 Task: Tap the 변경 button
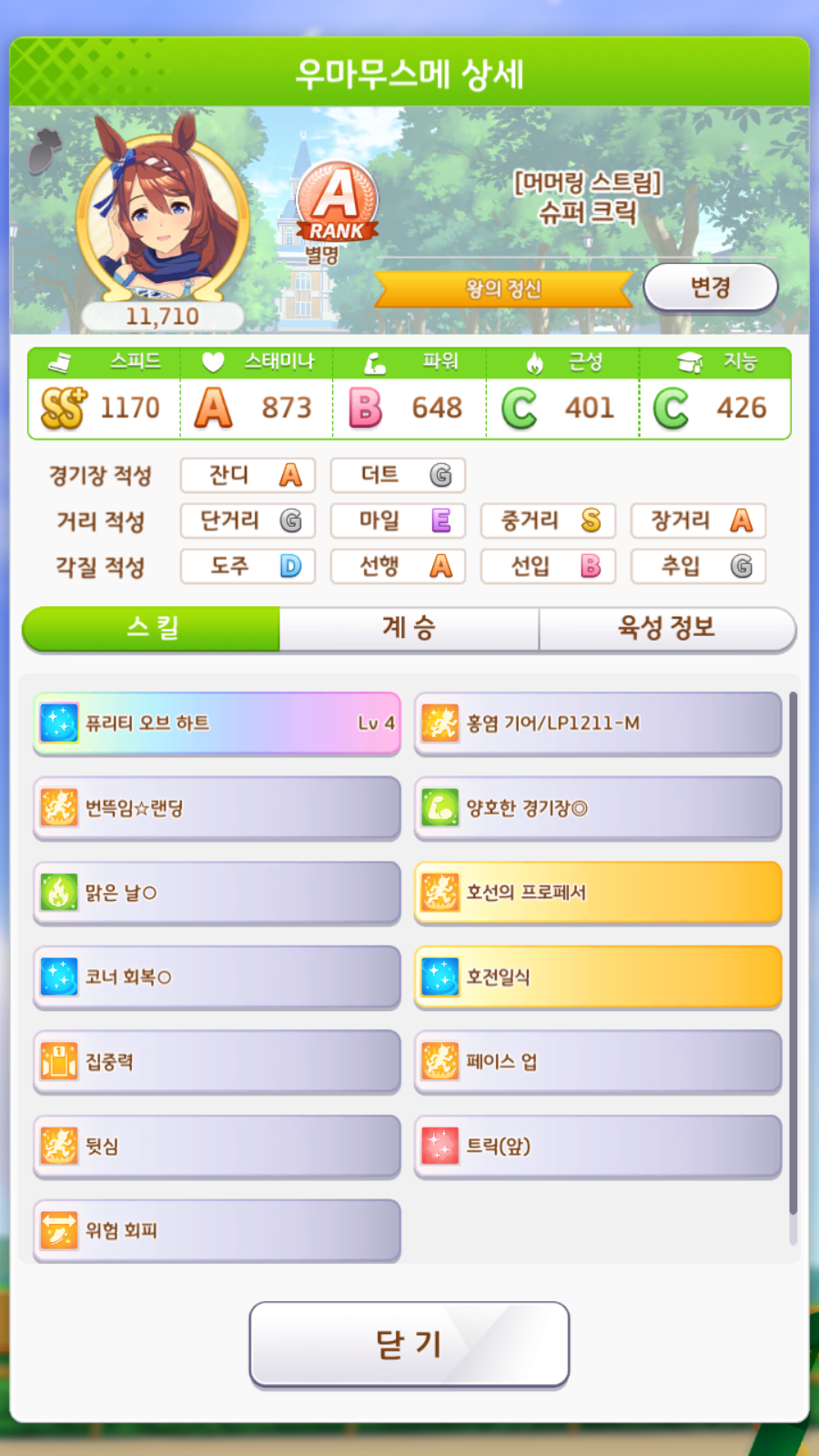click(x=710, y=288)
